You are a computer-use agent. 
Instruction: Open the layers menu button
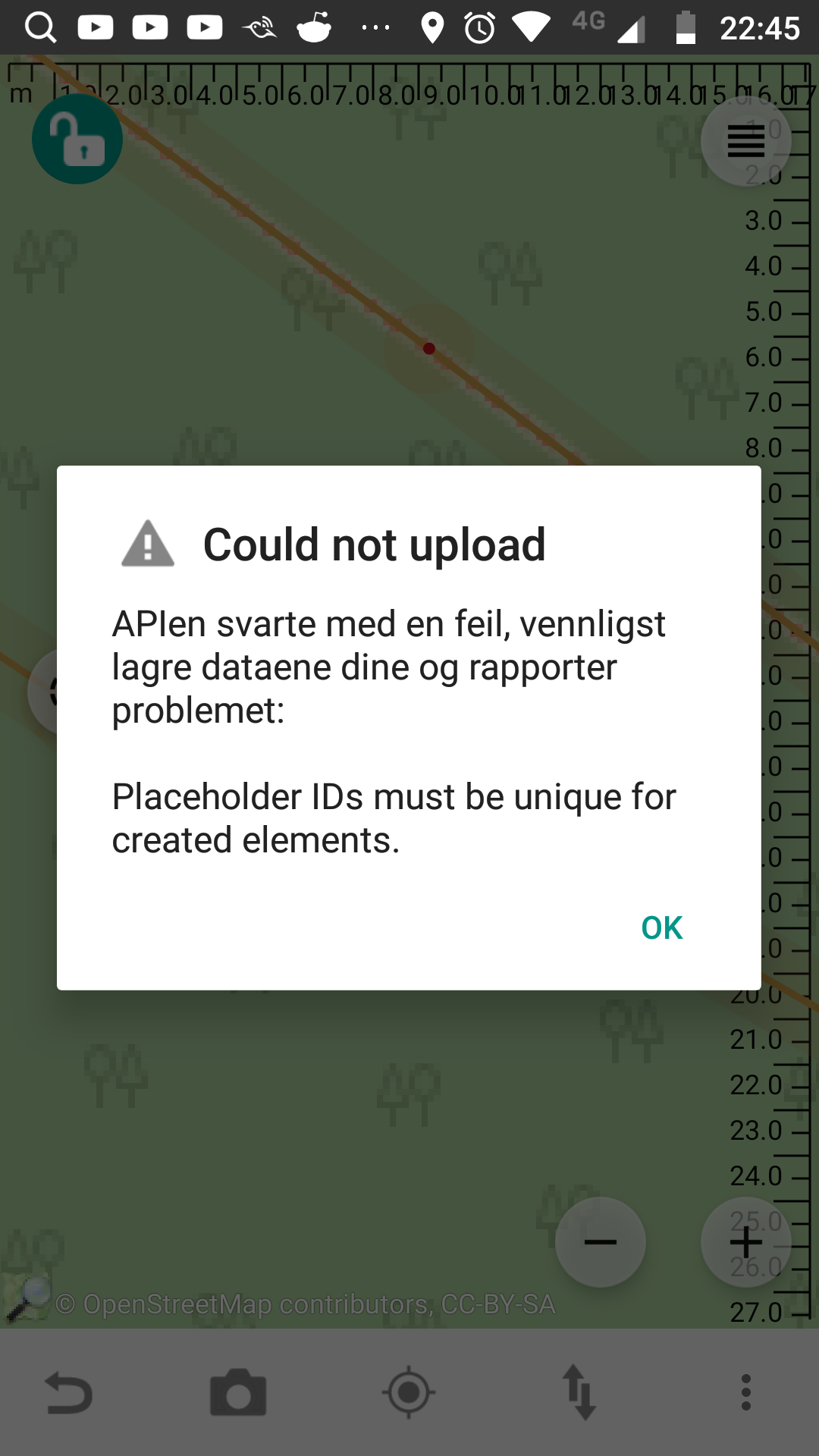[x=745, y=141]
